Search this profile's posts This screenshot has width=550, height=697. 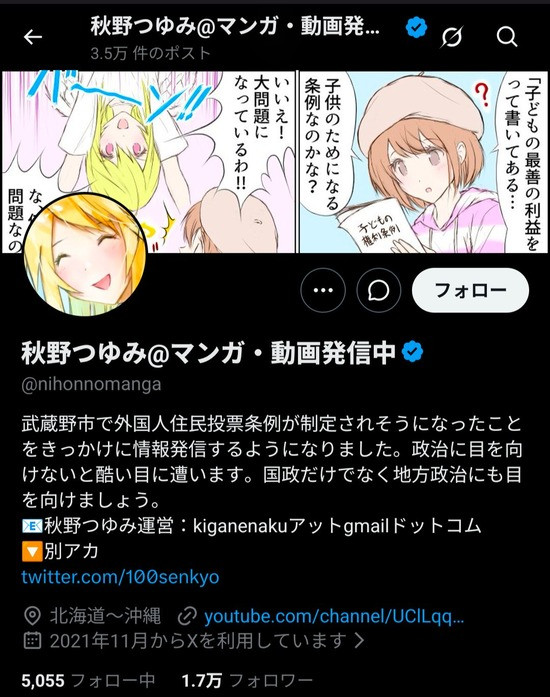tap(507, 37)
